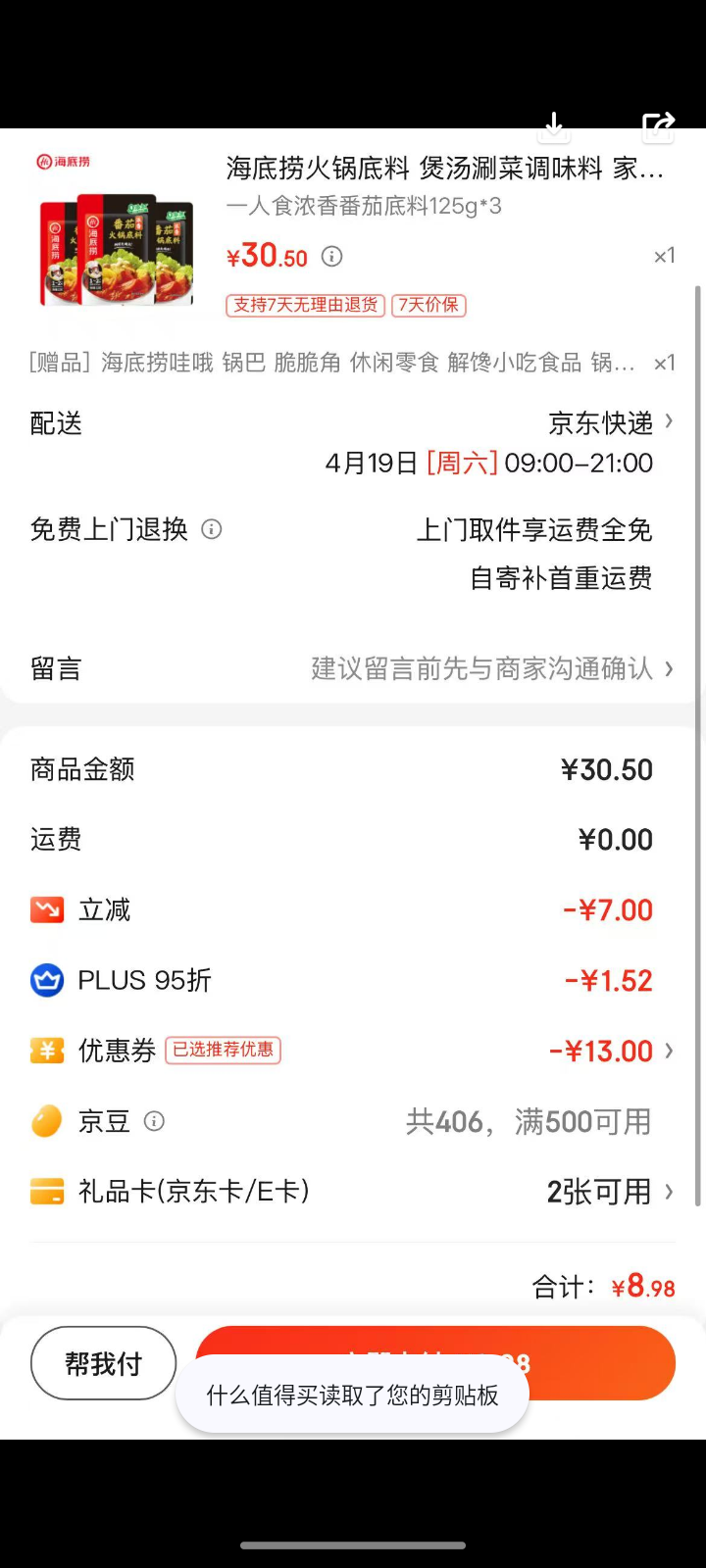Expand the 优惠券 coupon selection
Viewport: 706px width, 1568px height.
[x=669, y=1050]
